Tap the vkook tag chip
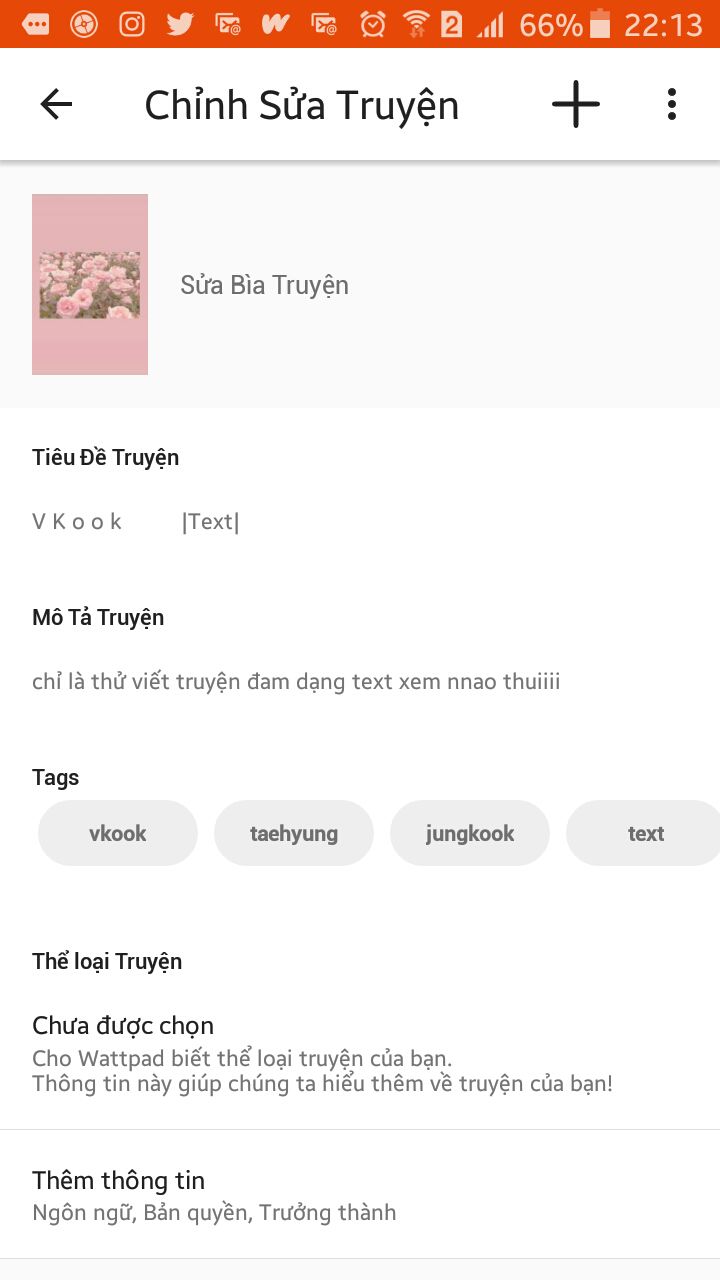Image resolution: width=720 pixels, height=1280 pixels. 118,833
